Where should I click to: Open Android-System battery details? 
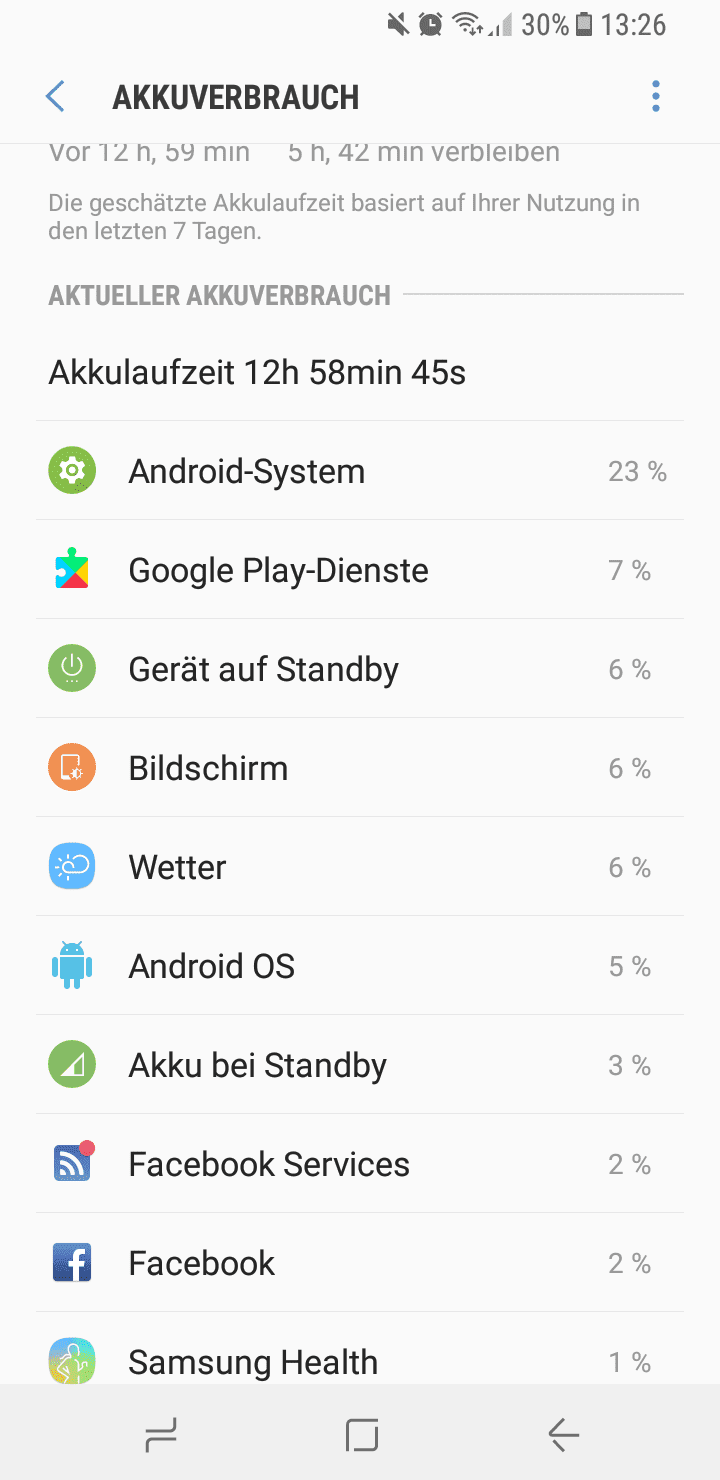click(x=360, y=471)
